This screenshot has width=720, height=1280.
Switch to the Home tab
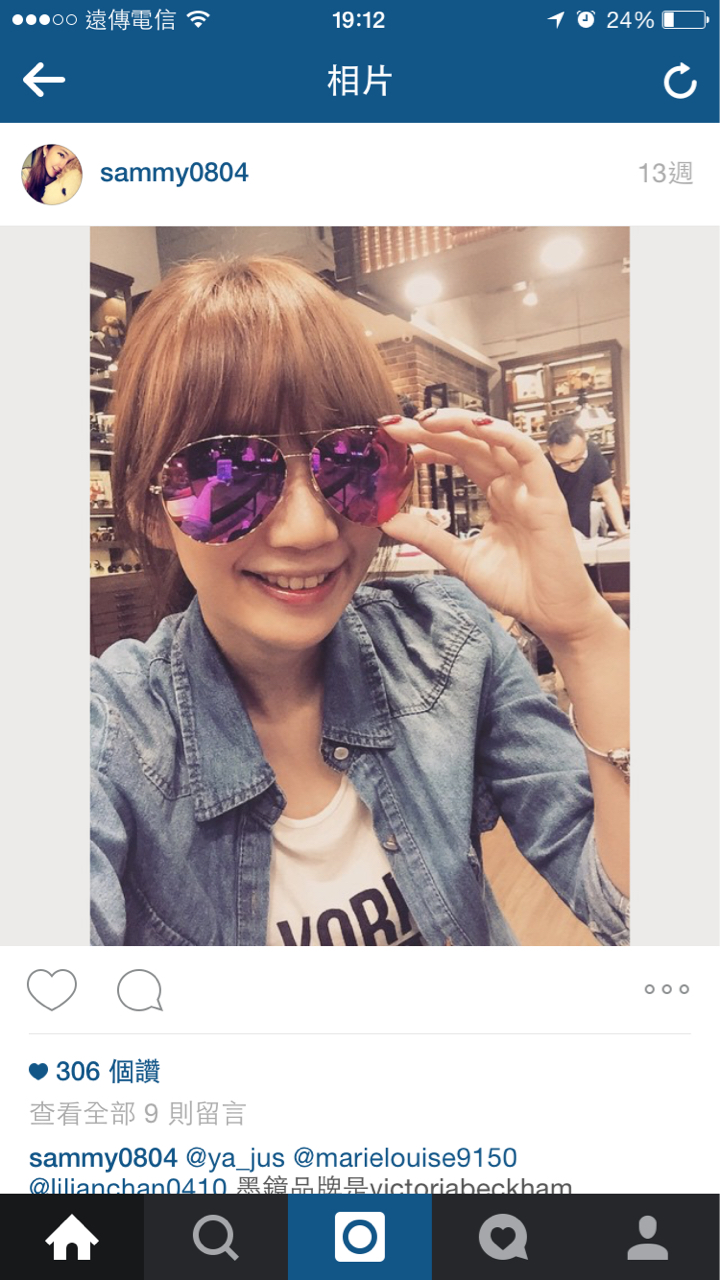[72, 1238]
